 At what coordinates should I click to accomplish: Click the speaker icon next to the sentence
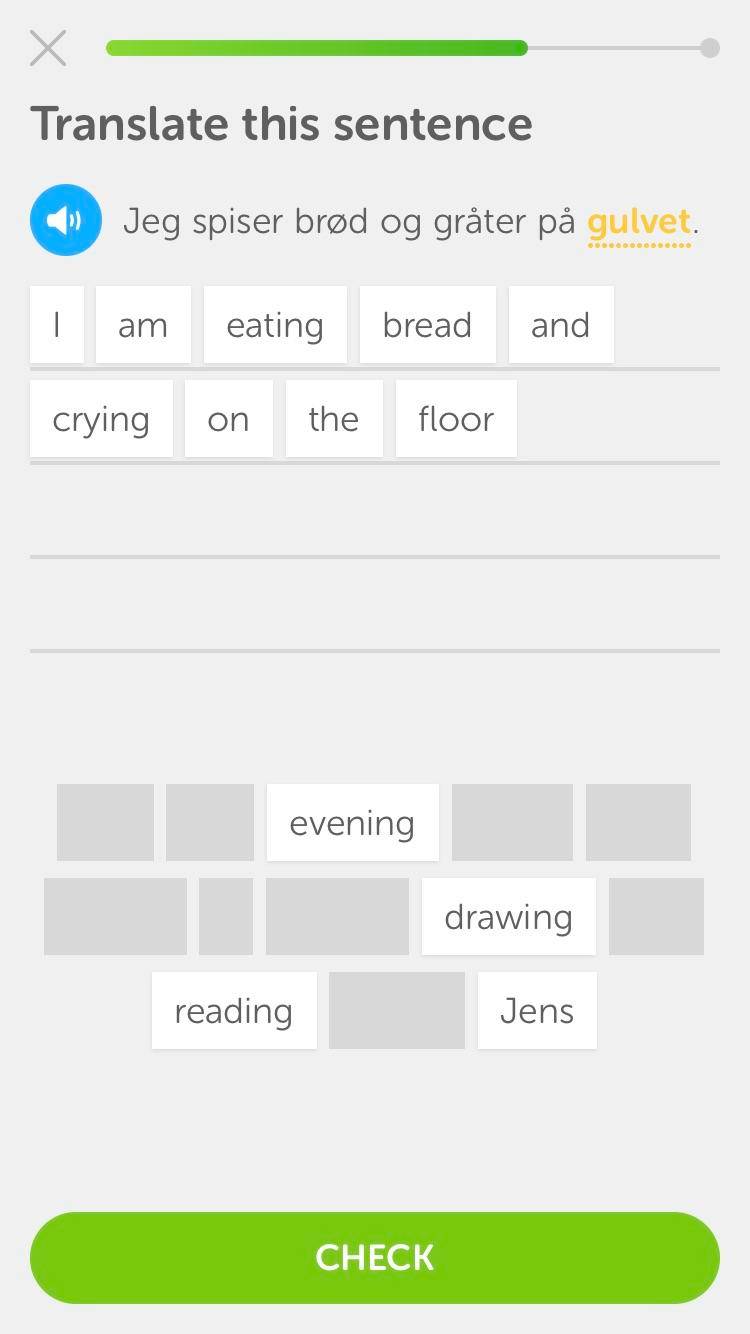[66, 219]
